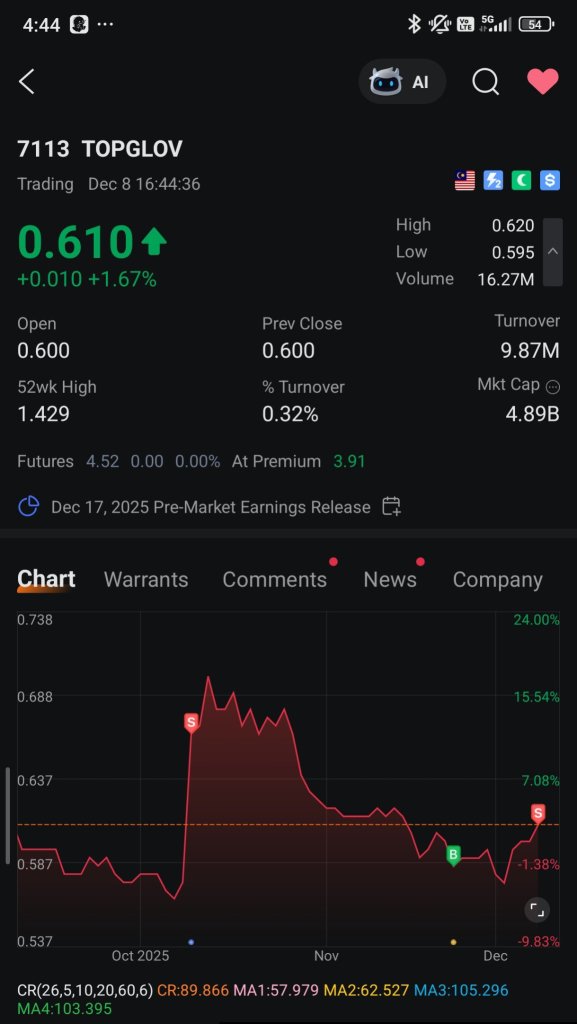Switch to the Warrants tab
This screenshot has height=1024, width=577.
pos(146,580)
